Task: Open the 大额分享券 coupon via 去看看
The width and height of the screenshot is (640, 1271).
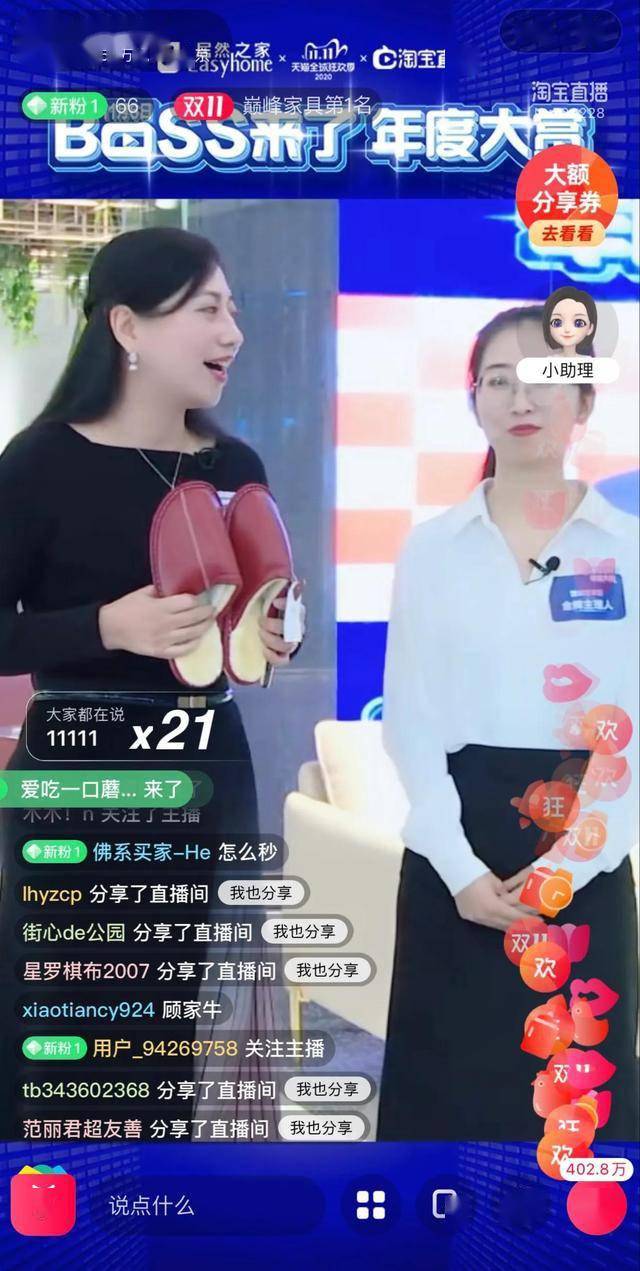Action: (567, 234)
